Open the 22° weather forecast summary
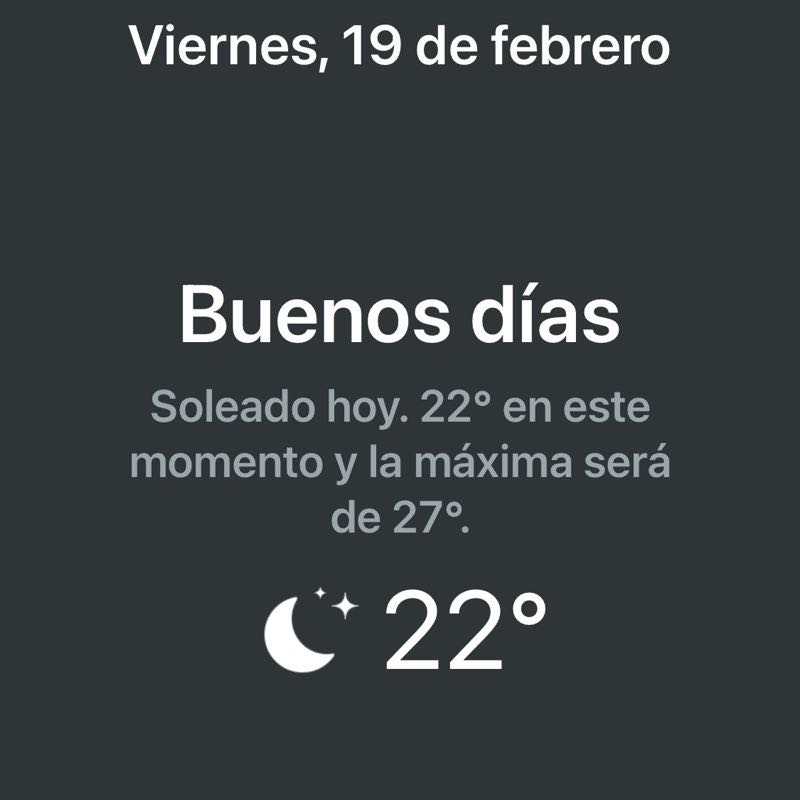 click(x=405, y=632)
